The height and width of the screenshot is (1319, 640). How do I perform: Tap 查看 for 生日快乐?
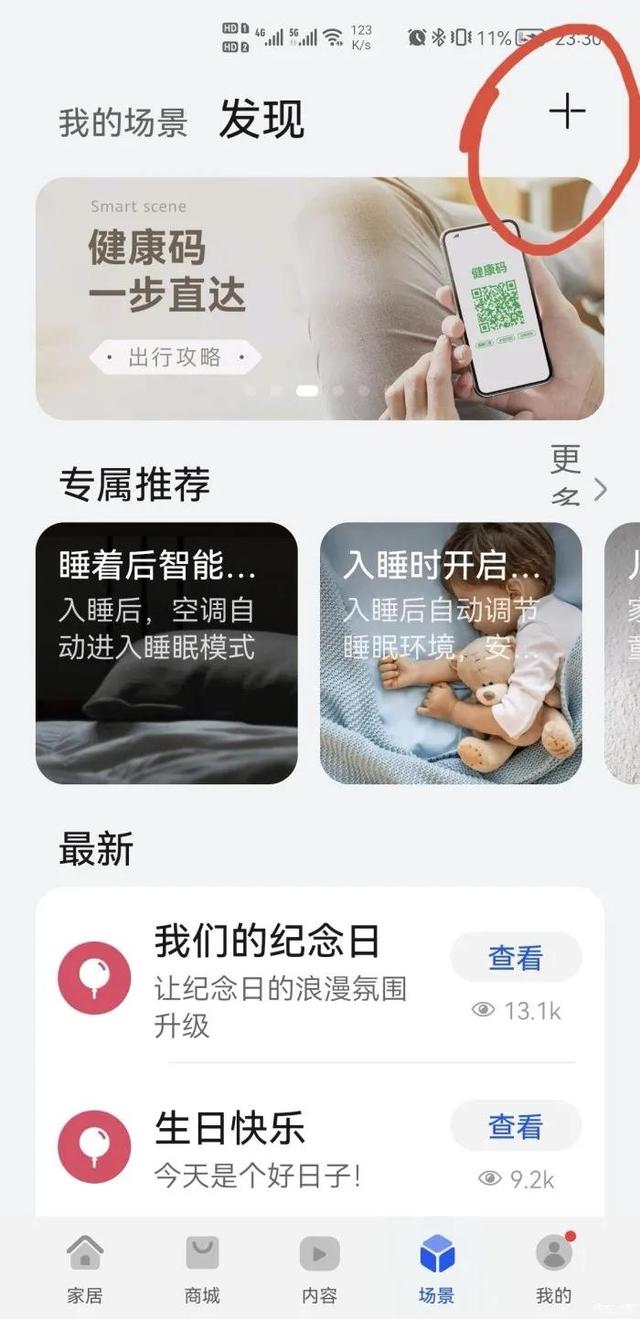click(x=515, y=1126)
